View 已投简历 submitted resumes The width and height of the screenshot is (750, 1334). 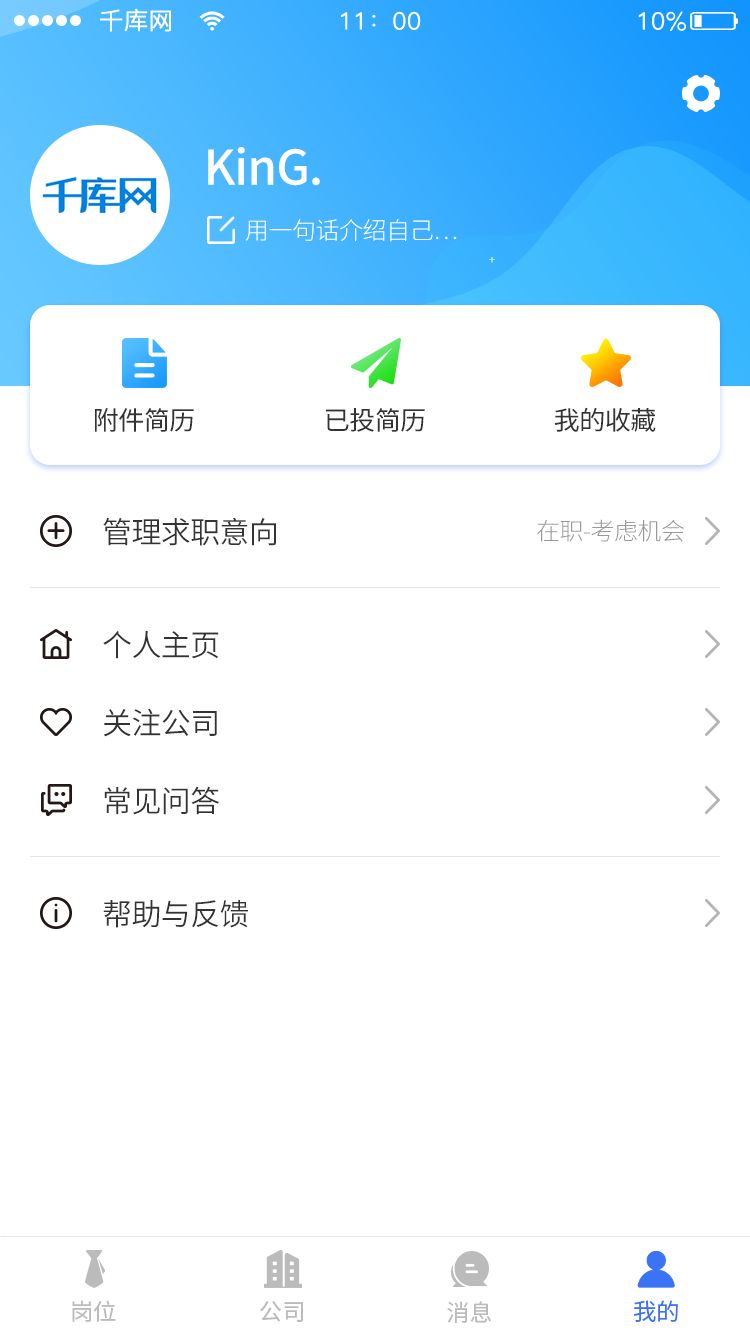pyautogui.click(x=375, y=385)
